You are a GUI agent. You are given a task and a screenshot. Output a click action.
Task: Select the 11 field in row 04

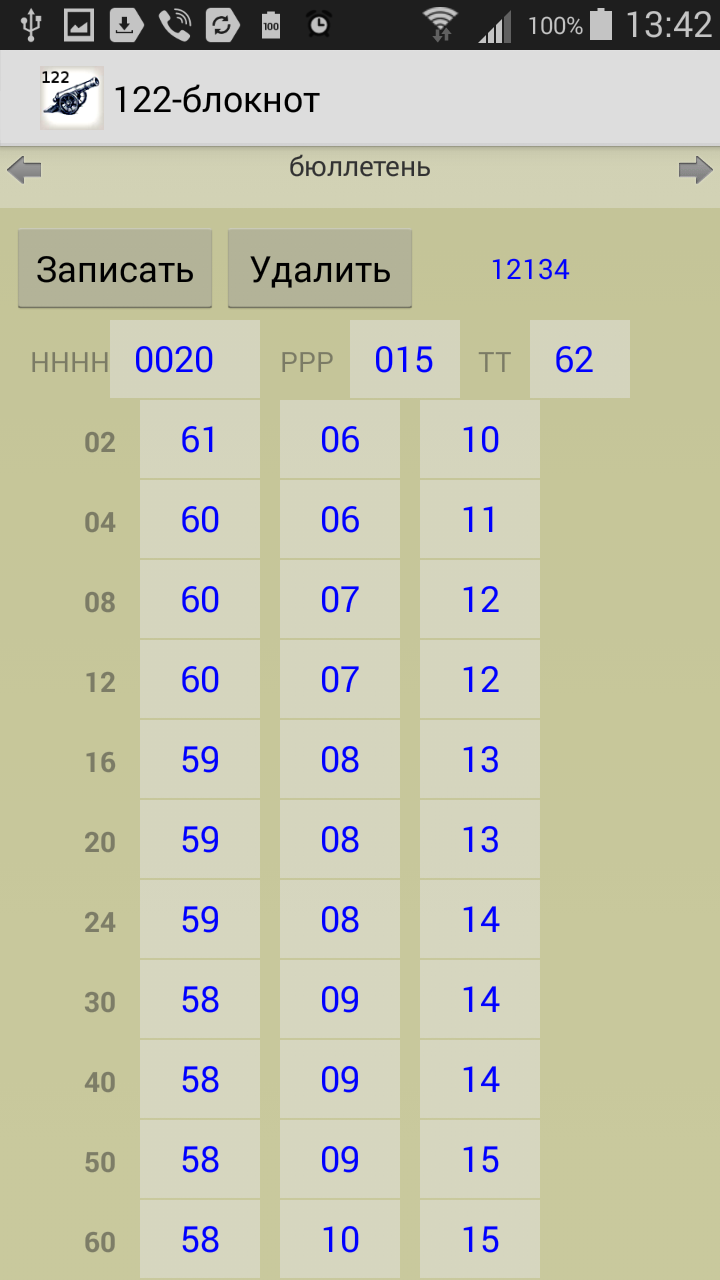coord(480,519)
